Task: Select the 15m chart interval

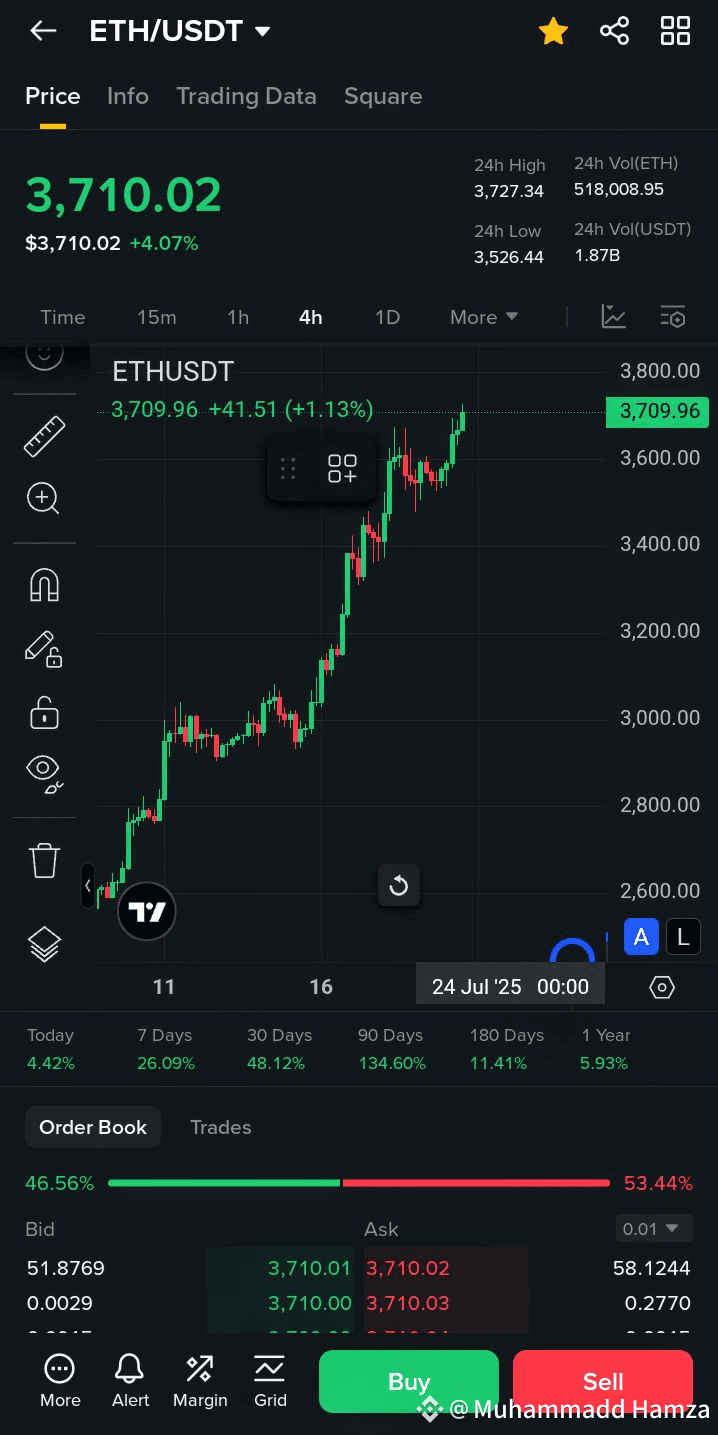Action: (156, 317)
